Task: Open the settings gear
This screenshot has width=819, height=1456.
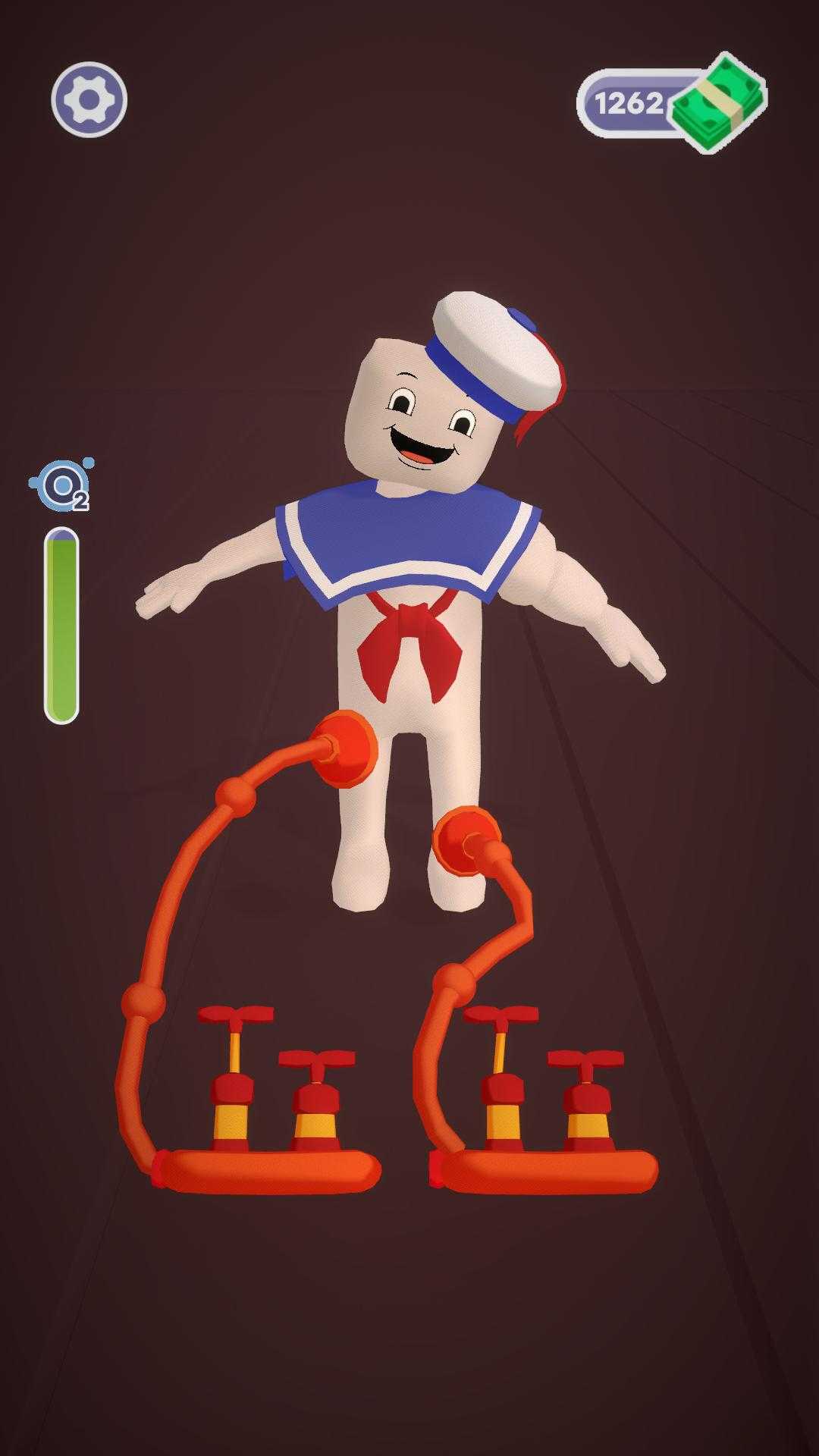Action: (89, 99)
